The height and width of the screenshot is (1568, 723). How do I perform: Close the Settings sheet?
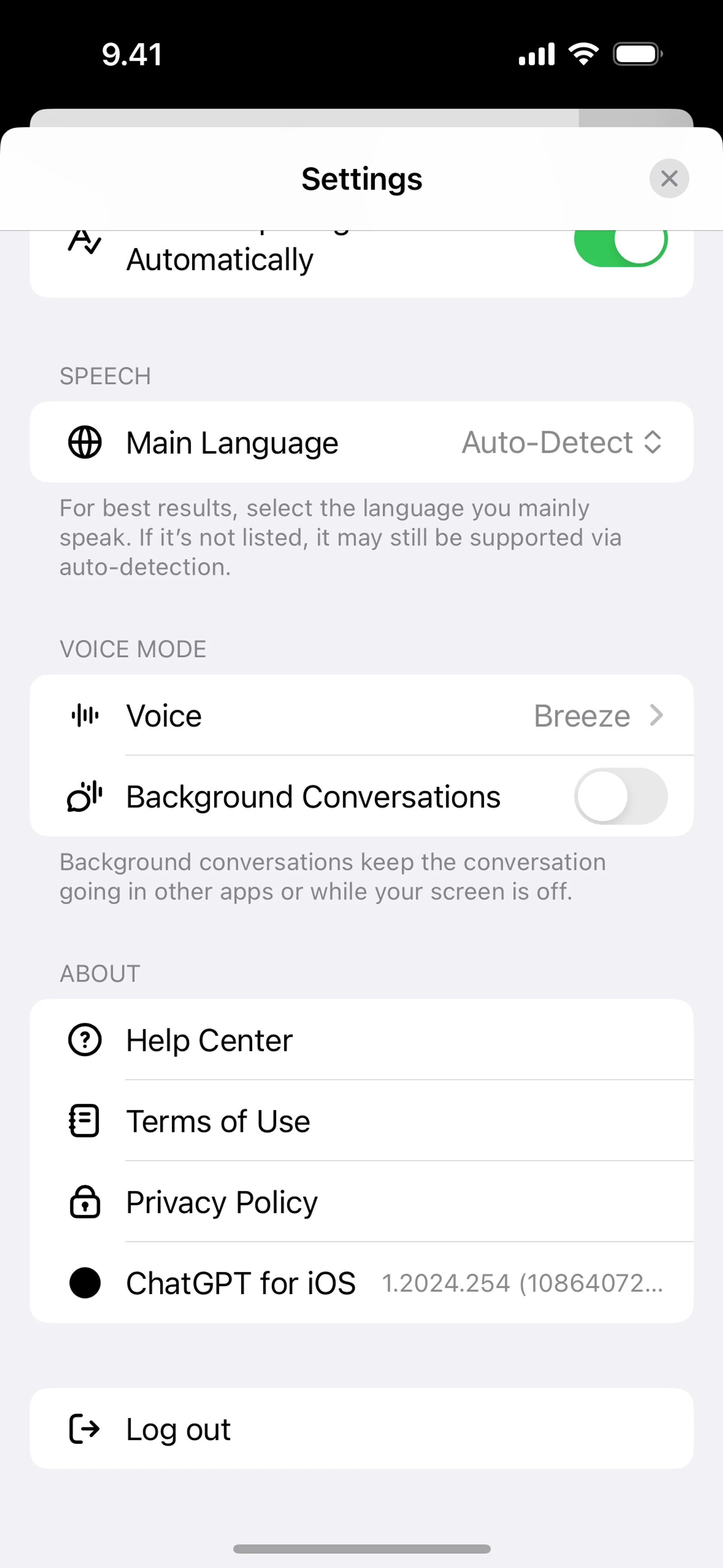(x=669, y=178)
